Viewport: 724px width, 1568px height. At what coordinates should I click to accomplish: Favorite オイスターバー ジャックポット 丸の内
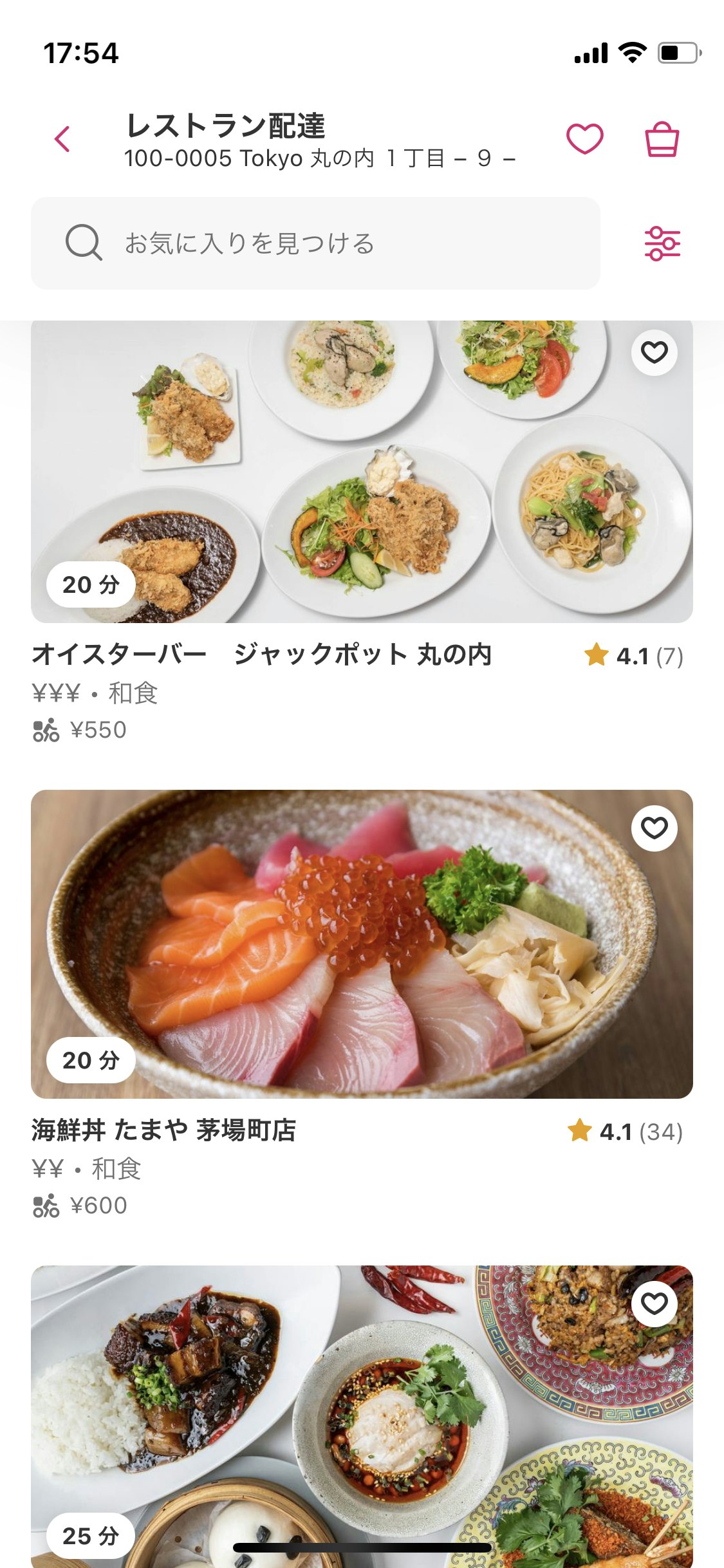coord(654,352)
